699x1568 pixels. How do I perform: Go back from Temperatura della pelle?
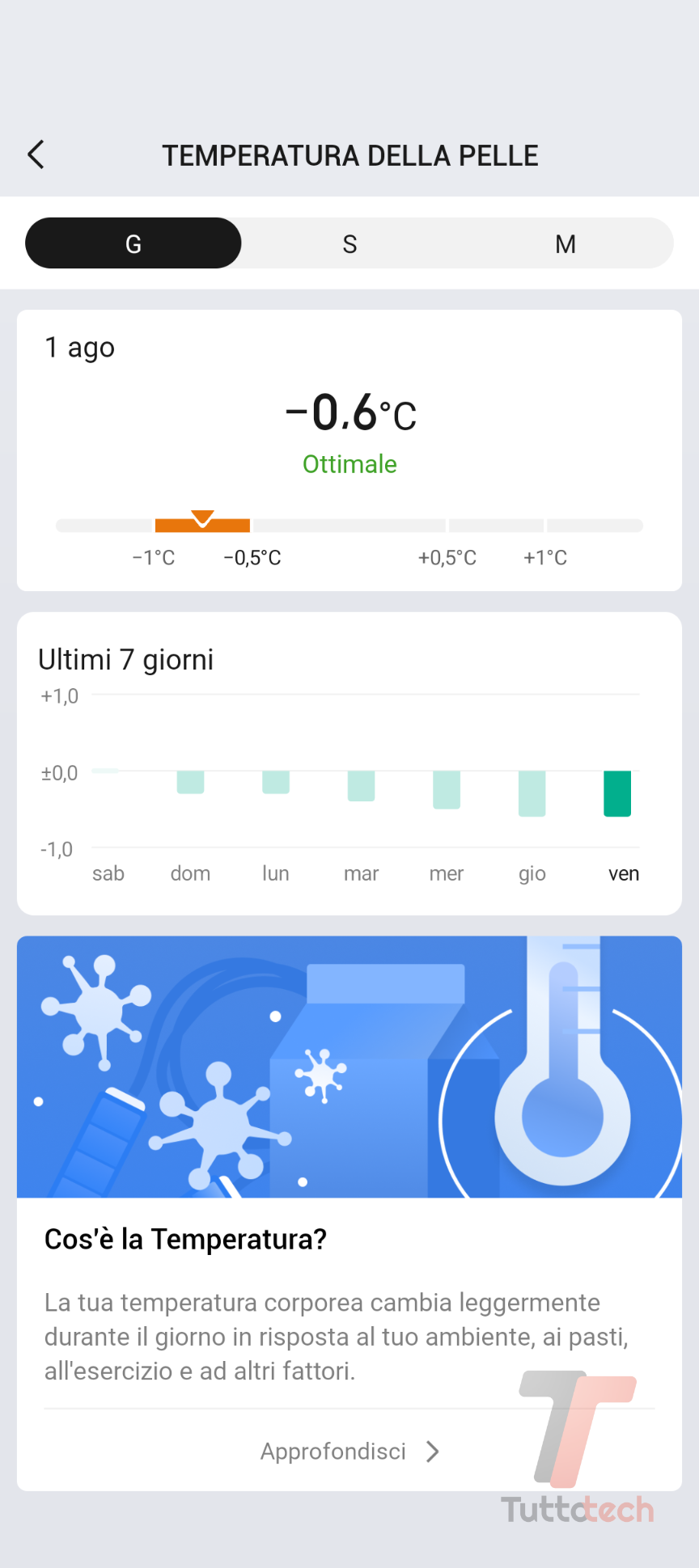[x=36, y=154]
